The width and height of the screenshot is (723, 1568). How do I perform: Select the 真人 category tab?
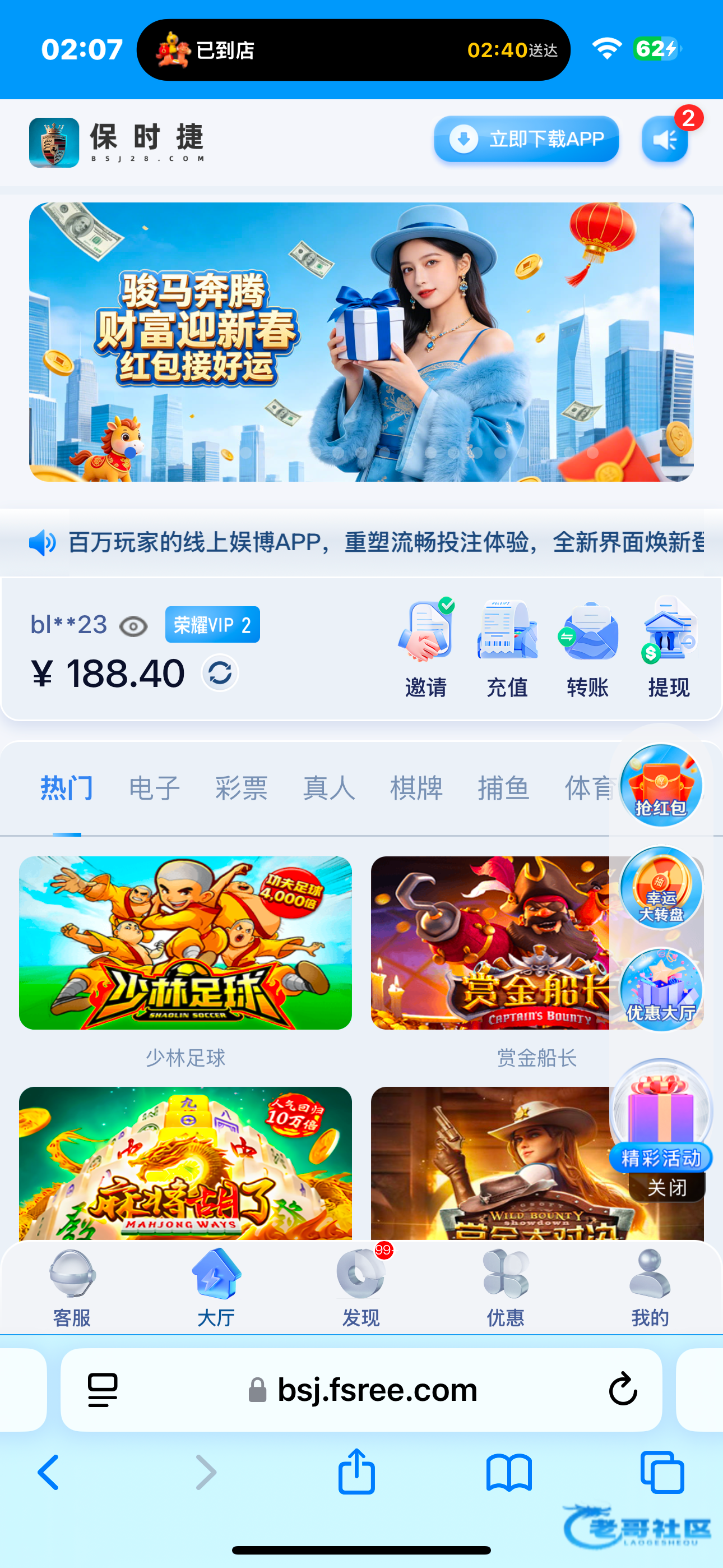point(329,788)
